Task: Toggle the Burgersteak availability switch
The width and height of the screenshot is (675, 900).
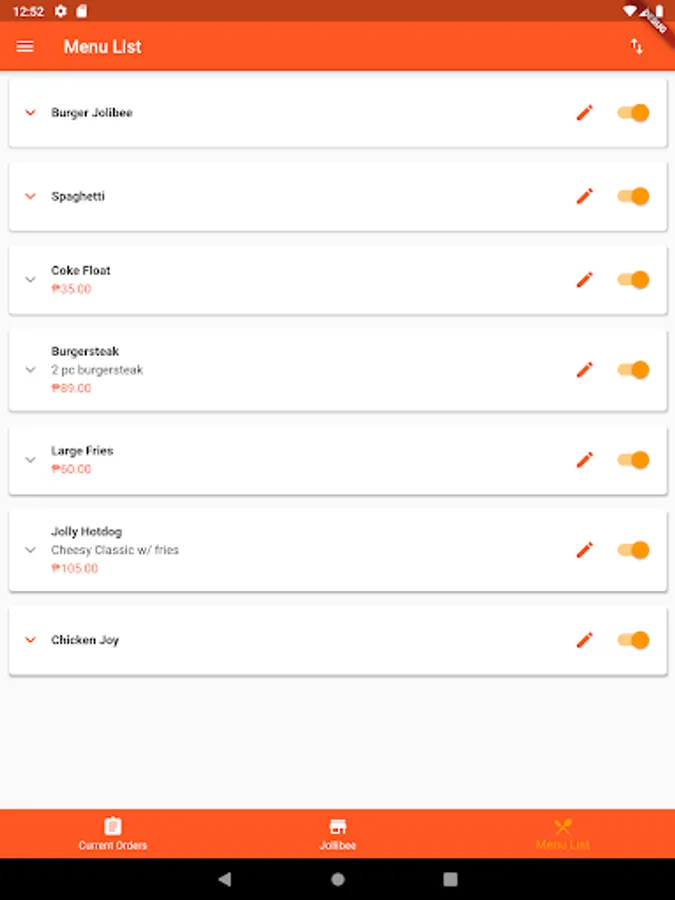Action: tap(633, 370)
